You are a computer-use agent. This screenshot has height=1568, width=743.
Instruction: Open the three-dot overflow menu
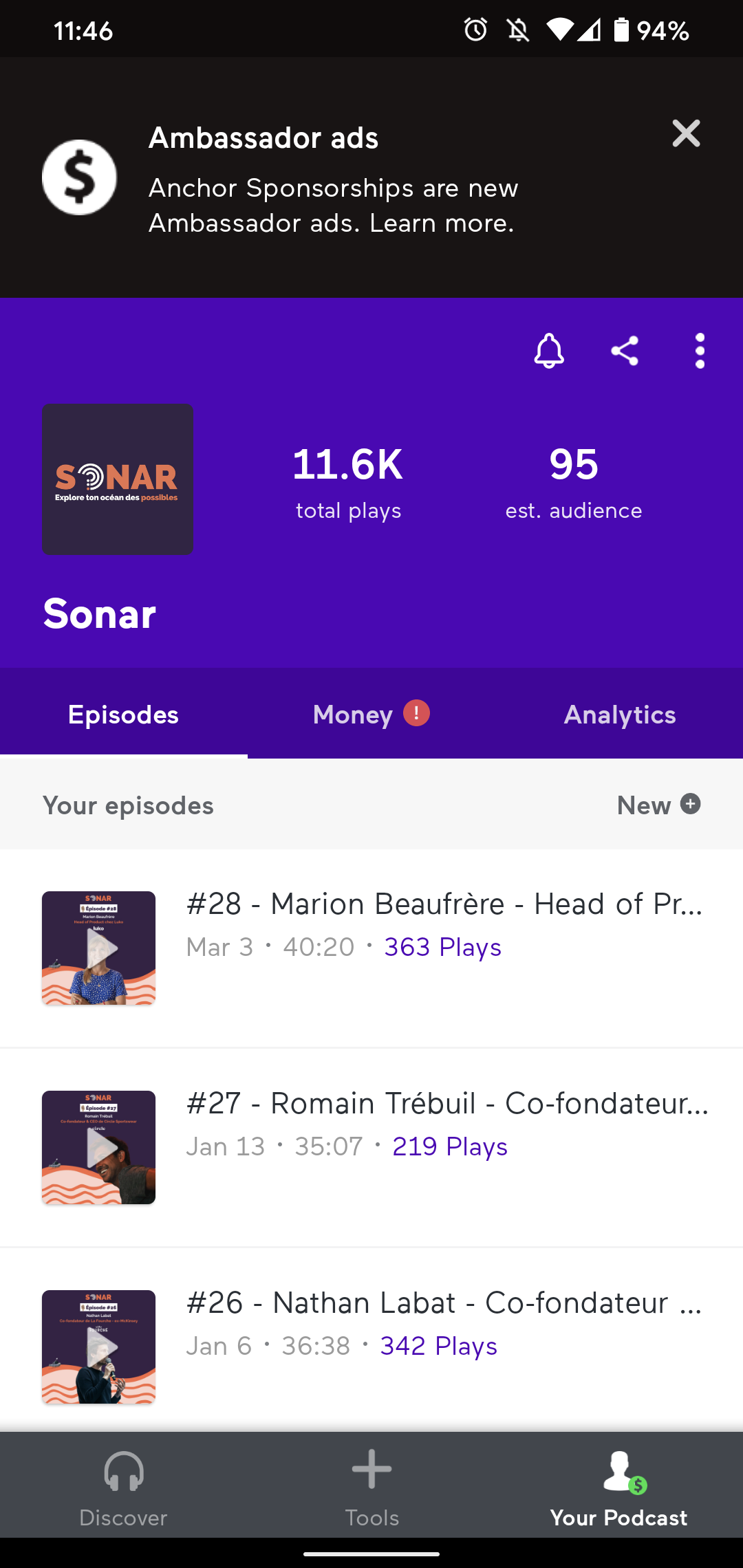click(x=700, y=351)
